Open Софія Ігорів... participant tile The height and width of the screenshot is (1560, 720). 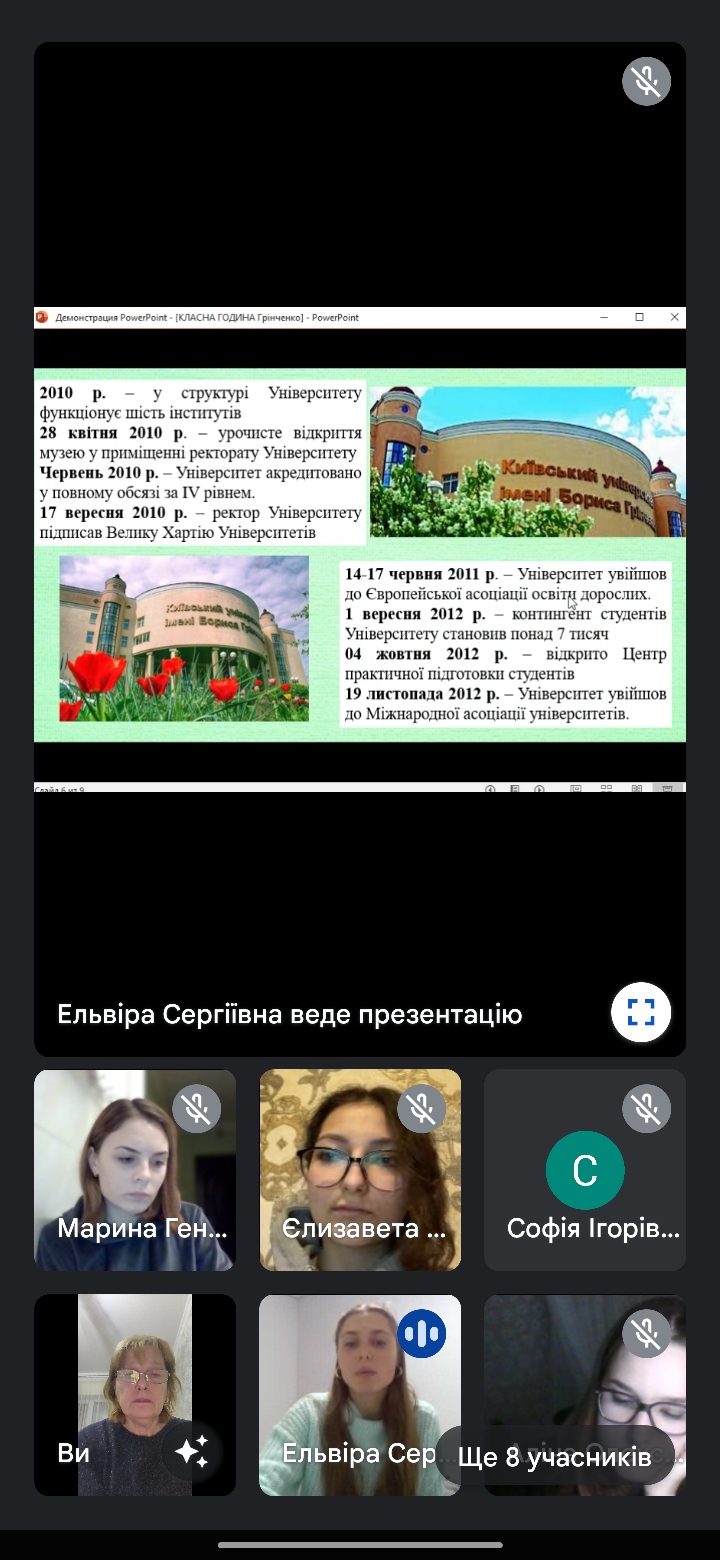point(585,1168)
